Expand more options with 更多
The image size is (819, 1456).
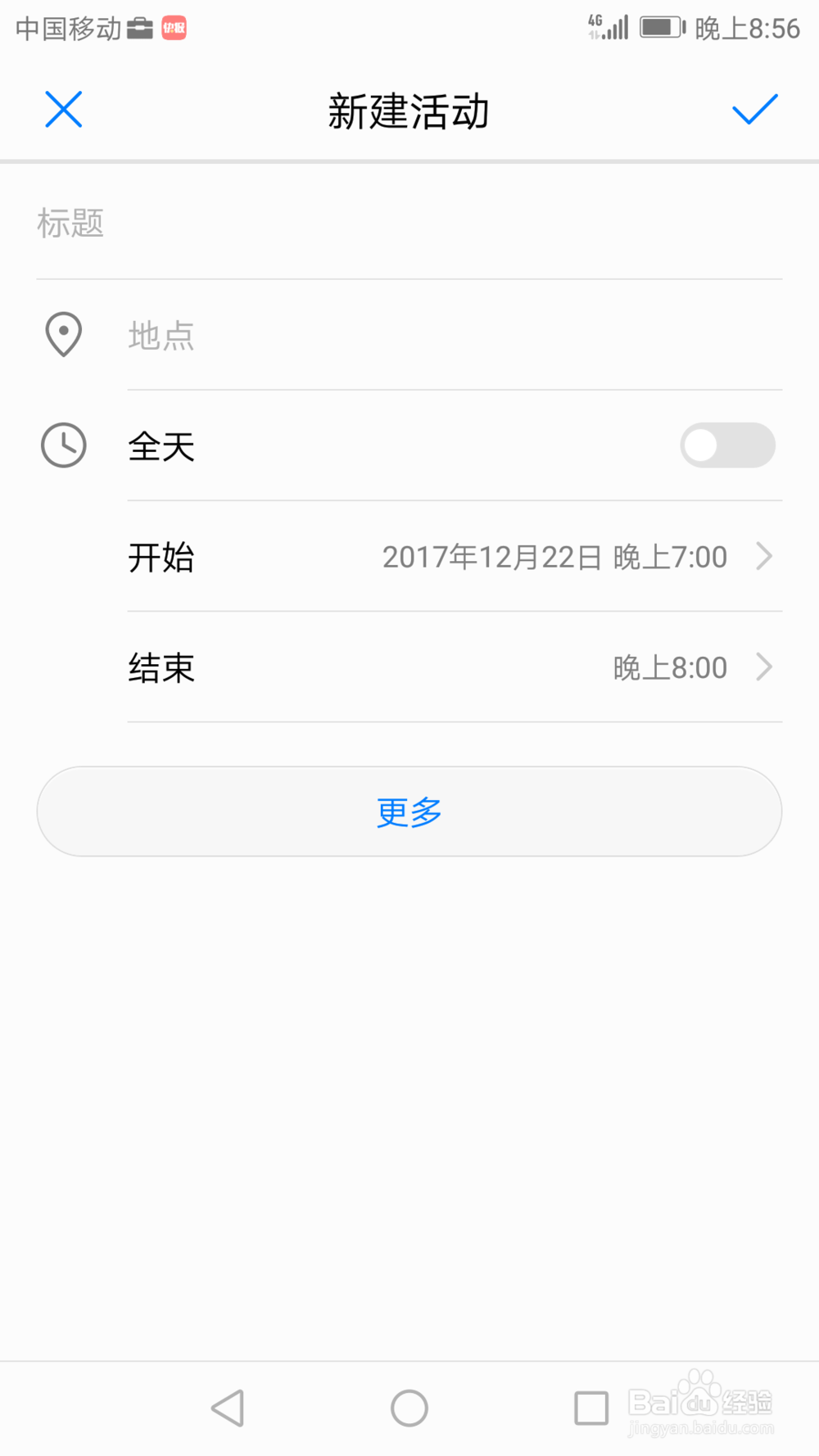coord(409,812)
